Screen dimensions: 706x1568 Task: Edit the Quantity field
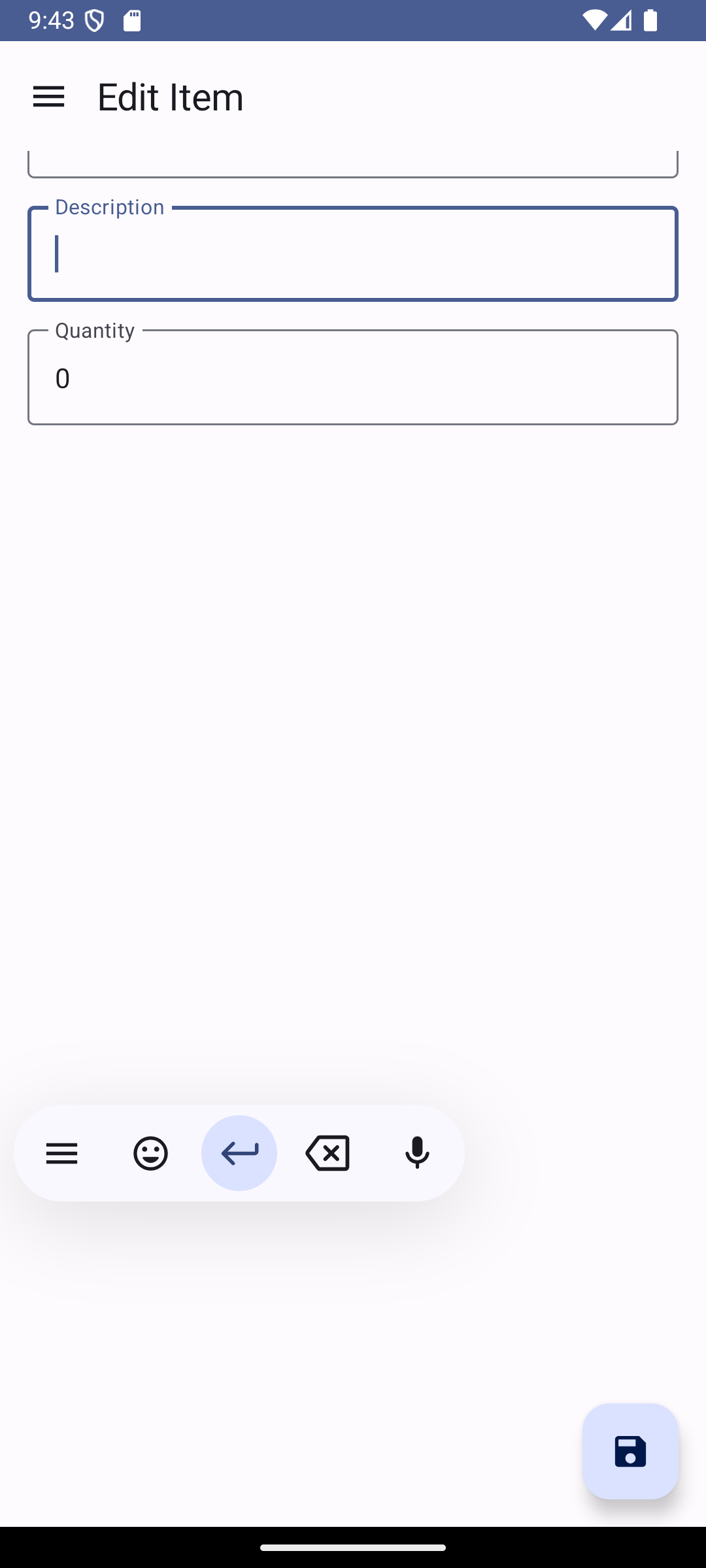pyautogui.click(x=353, y=378)
